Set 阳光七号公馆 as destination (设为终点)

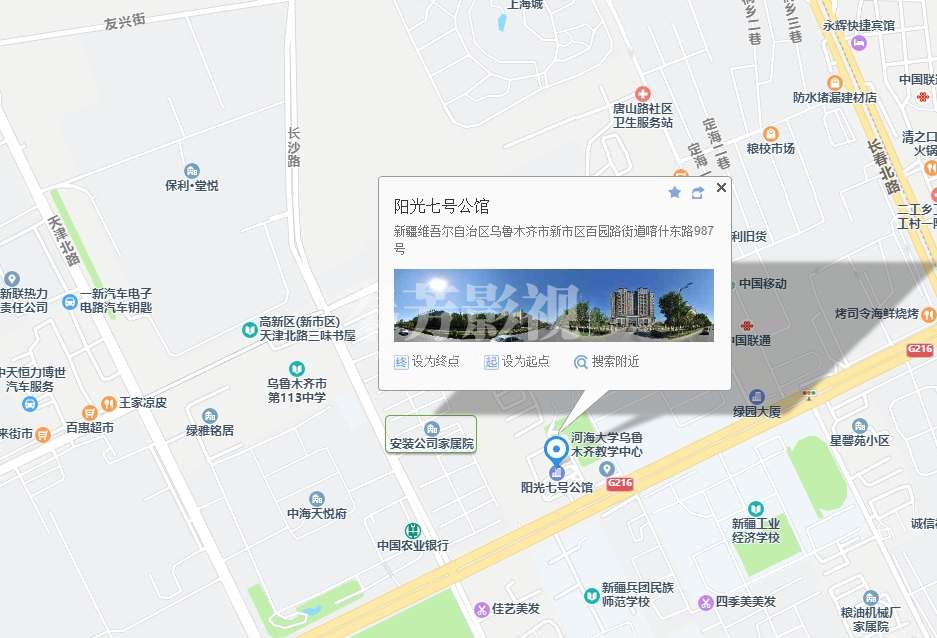tap(427, 361)
